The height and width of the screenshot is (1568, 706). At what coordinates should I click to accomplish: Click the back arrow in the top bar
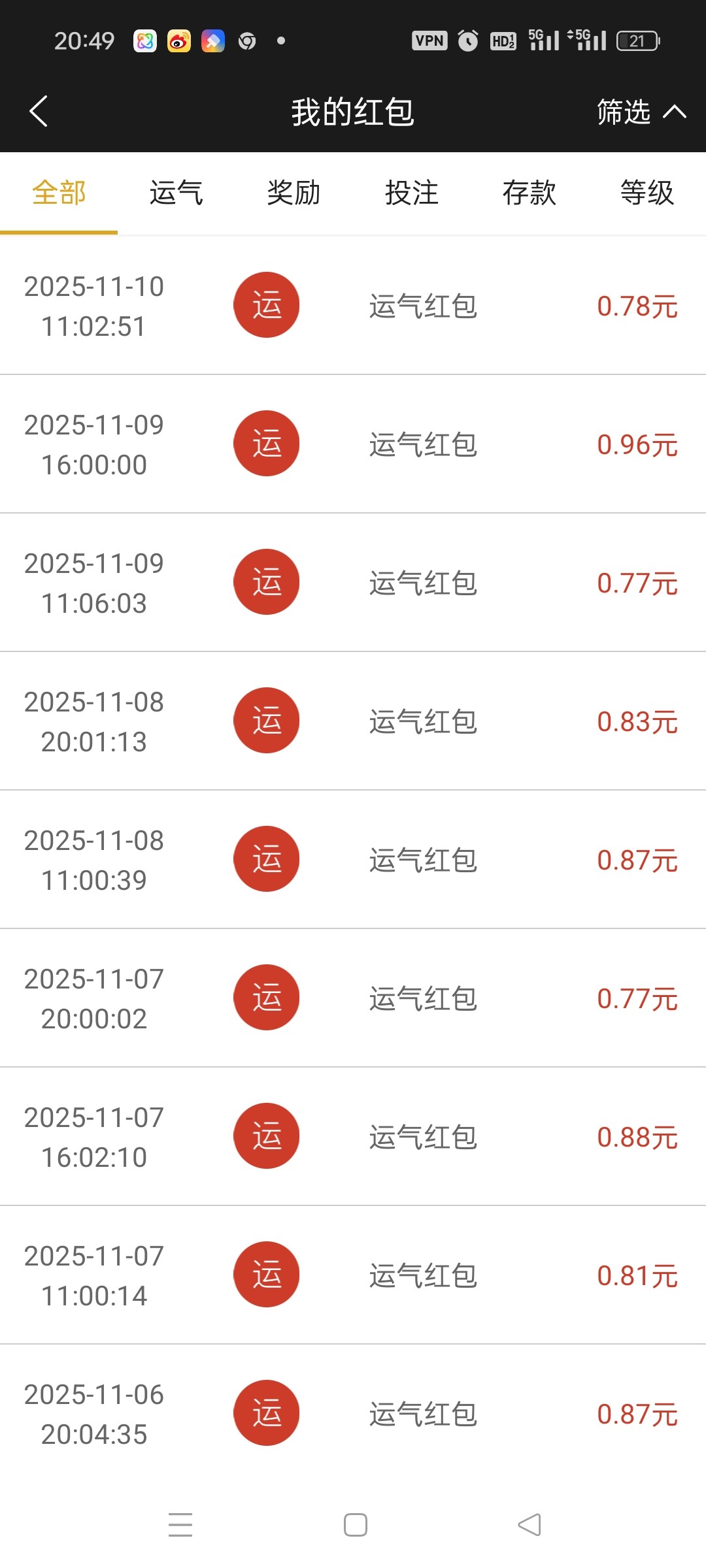coord(38,111)
